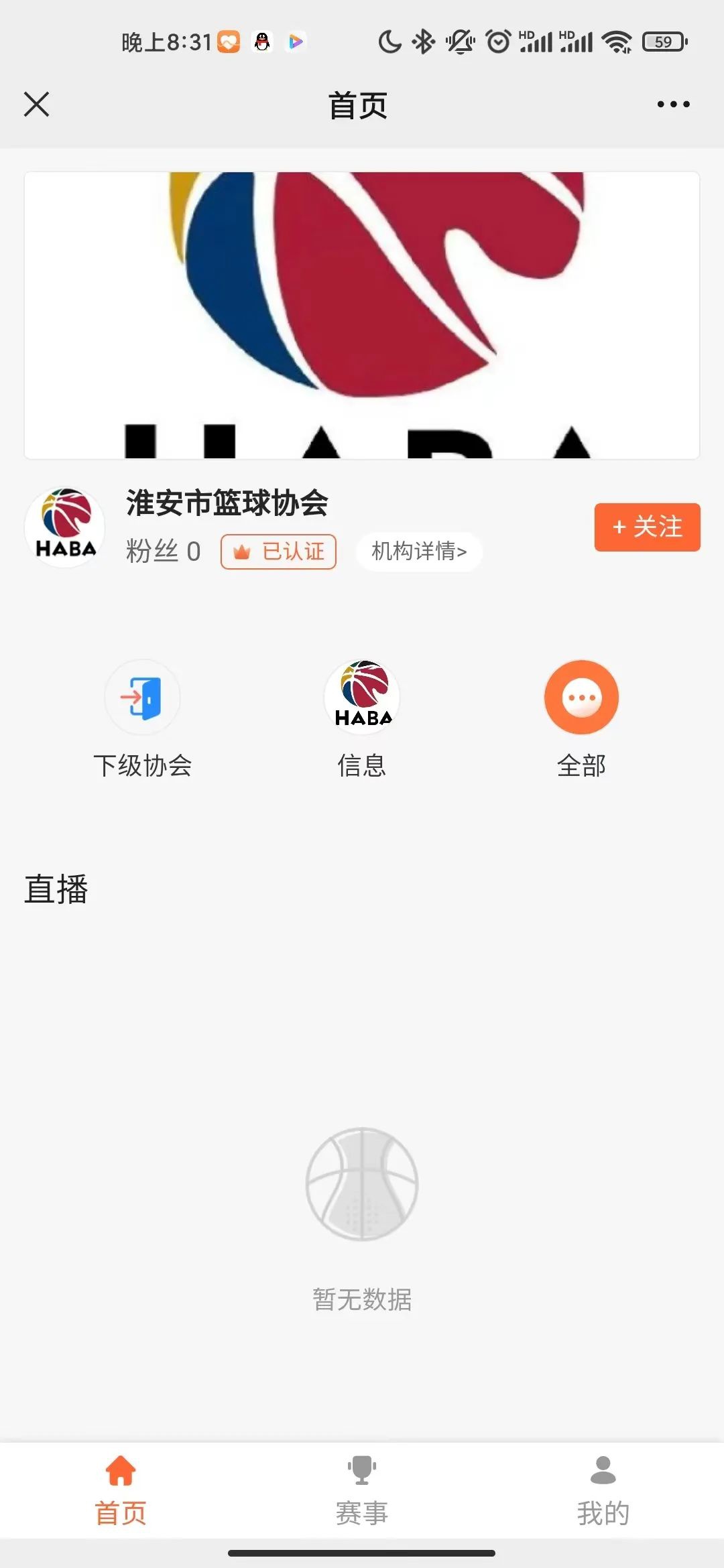Viewport: 724px width, 1568px height.
Task: Tap the 已认证 verified badge
Action: pyautogui.click(x=278, y=551)
